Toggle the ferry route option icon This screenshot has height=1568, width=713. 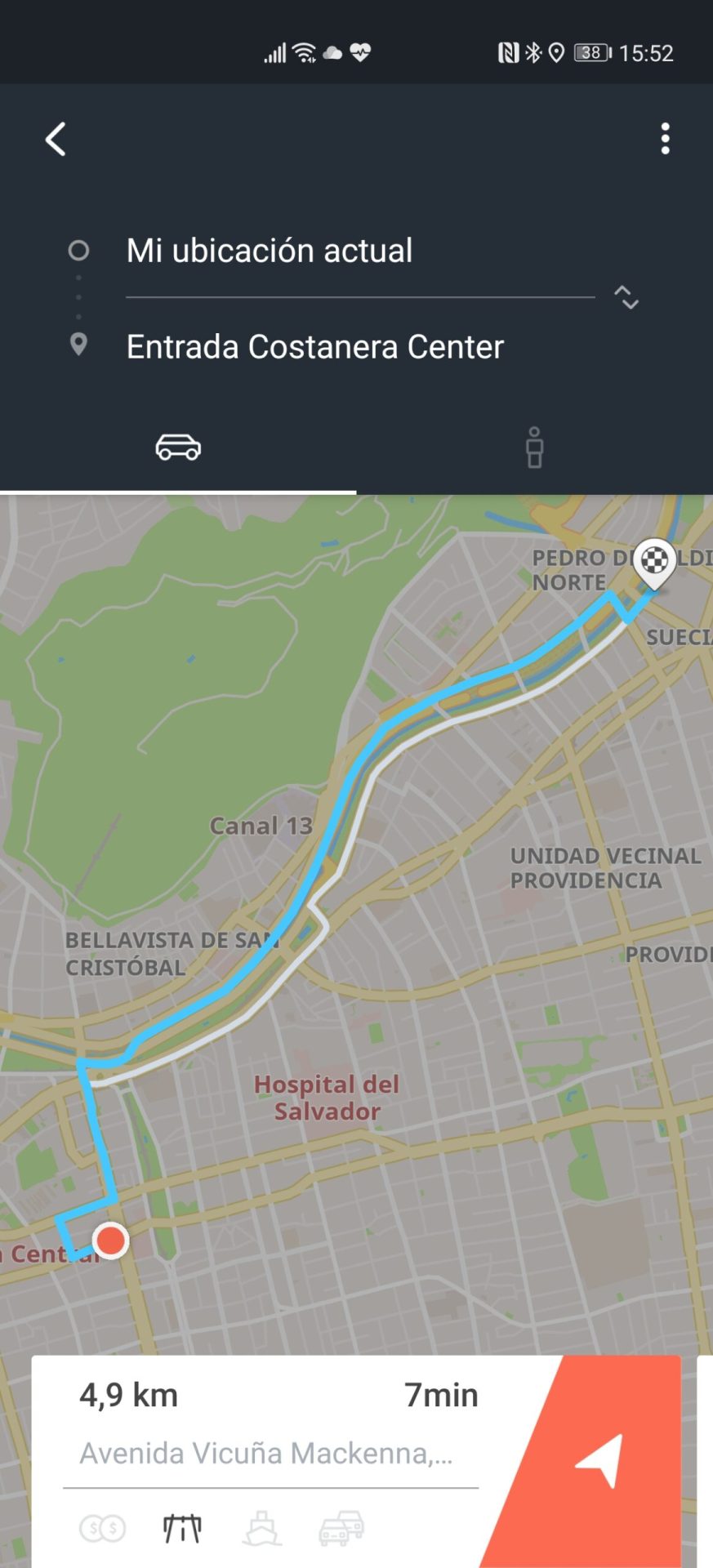(x=262, y=1528)
